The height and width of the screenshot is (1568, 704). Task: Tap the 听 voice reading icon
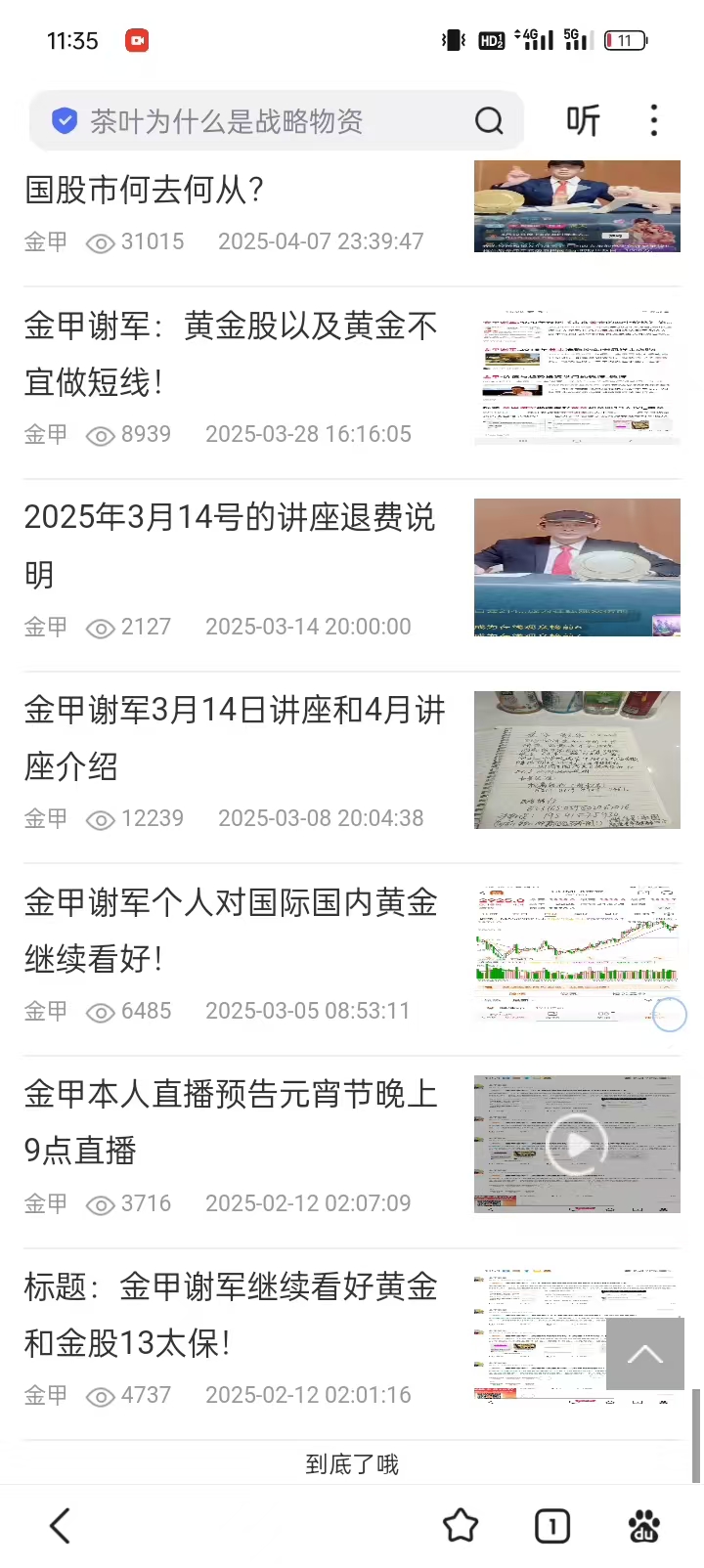click(x=582, y=120)
